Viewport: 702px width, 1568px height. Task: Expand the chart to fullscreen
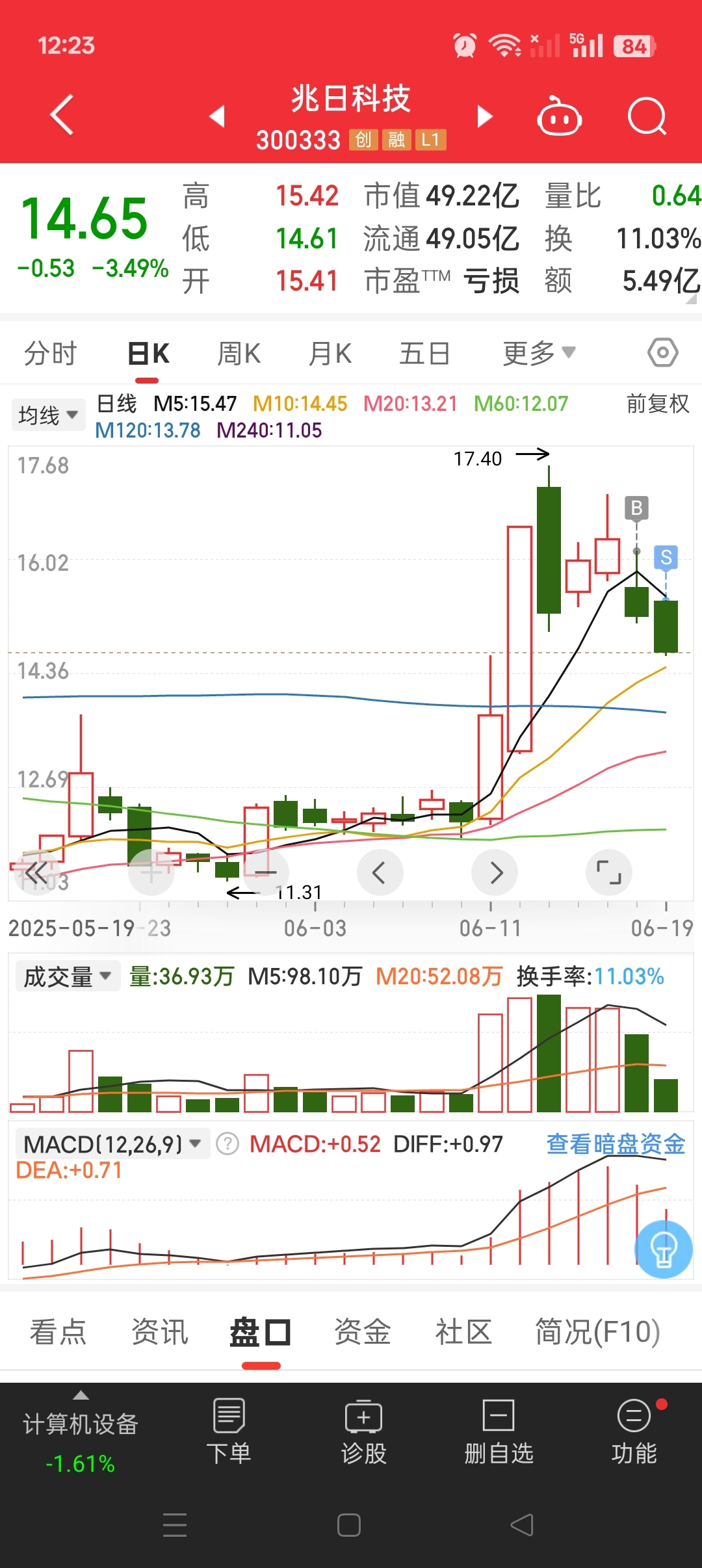point(609,872)
